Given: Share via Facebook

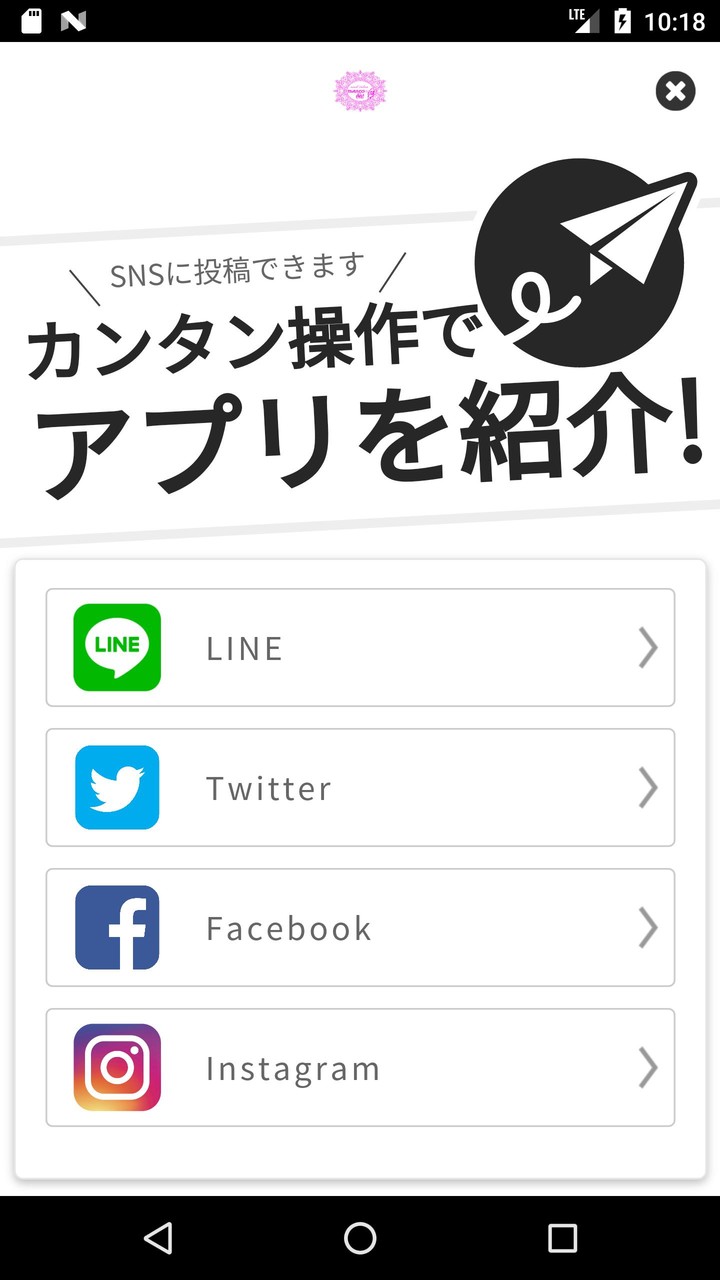Looking at the screenshot, I should click(360, 927).
